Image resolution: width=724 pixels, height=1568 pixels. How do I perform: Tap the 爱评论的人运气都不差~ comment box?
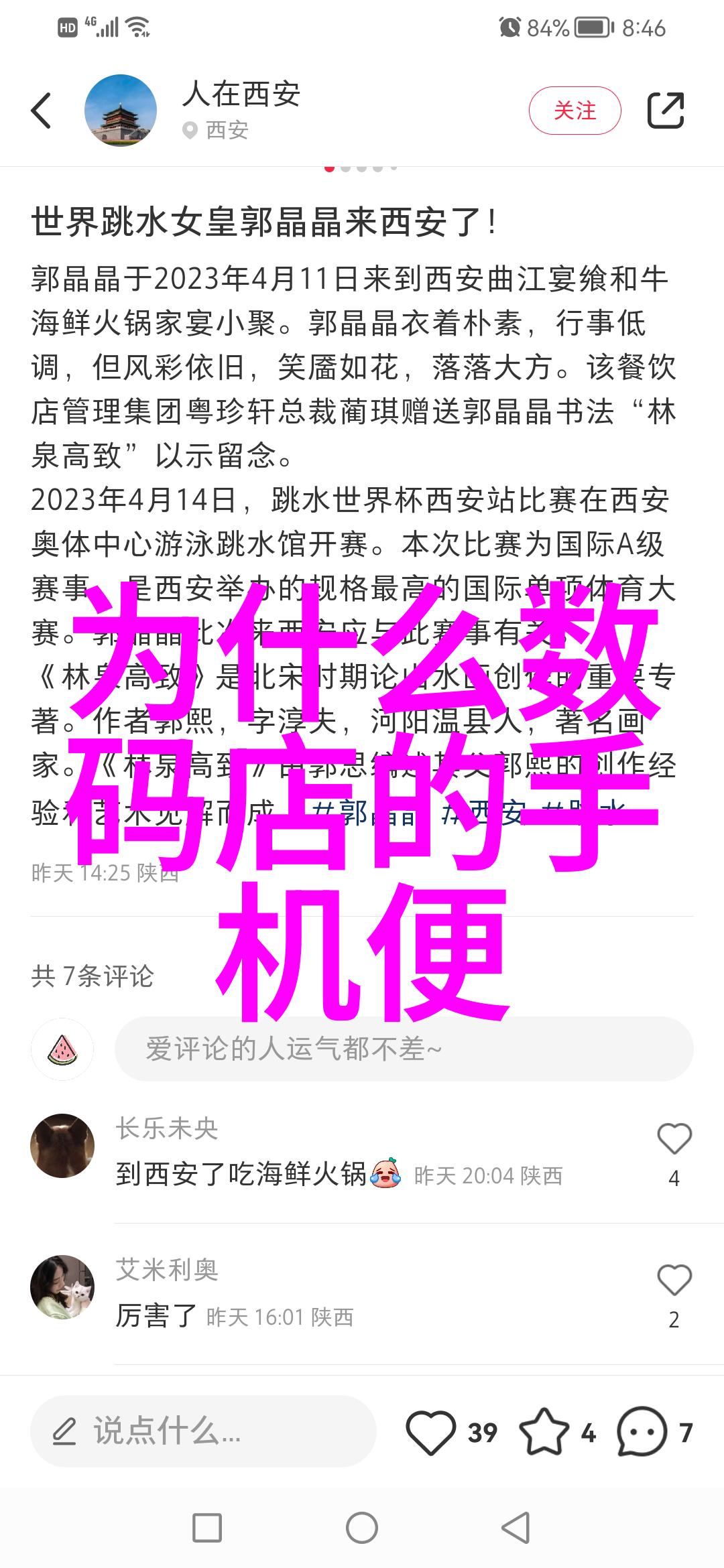point(404,1049)
